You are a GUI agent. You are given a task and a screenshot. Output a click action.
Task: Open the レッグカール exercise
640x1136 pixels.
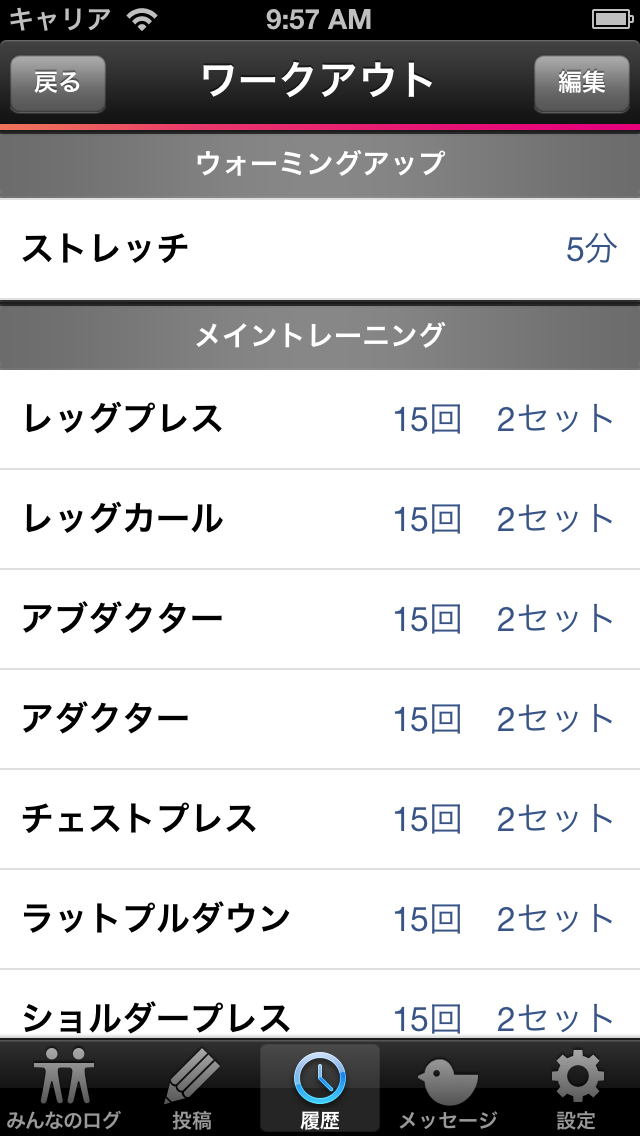pos(320,519)
